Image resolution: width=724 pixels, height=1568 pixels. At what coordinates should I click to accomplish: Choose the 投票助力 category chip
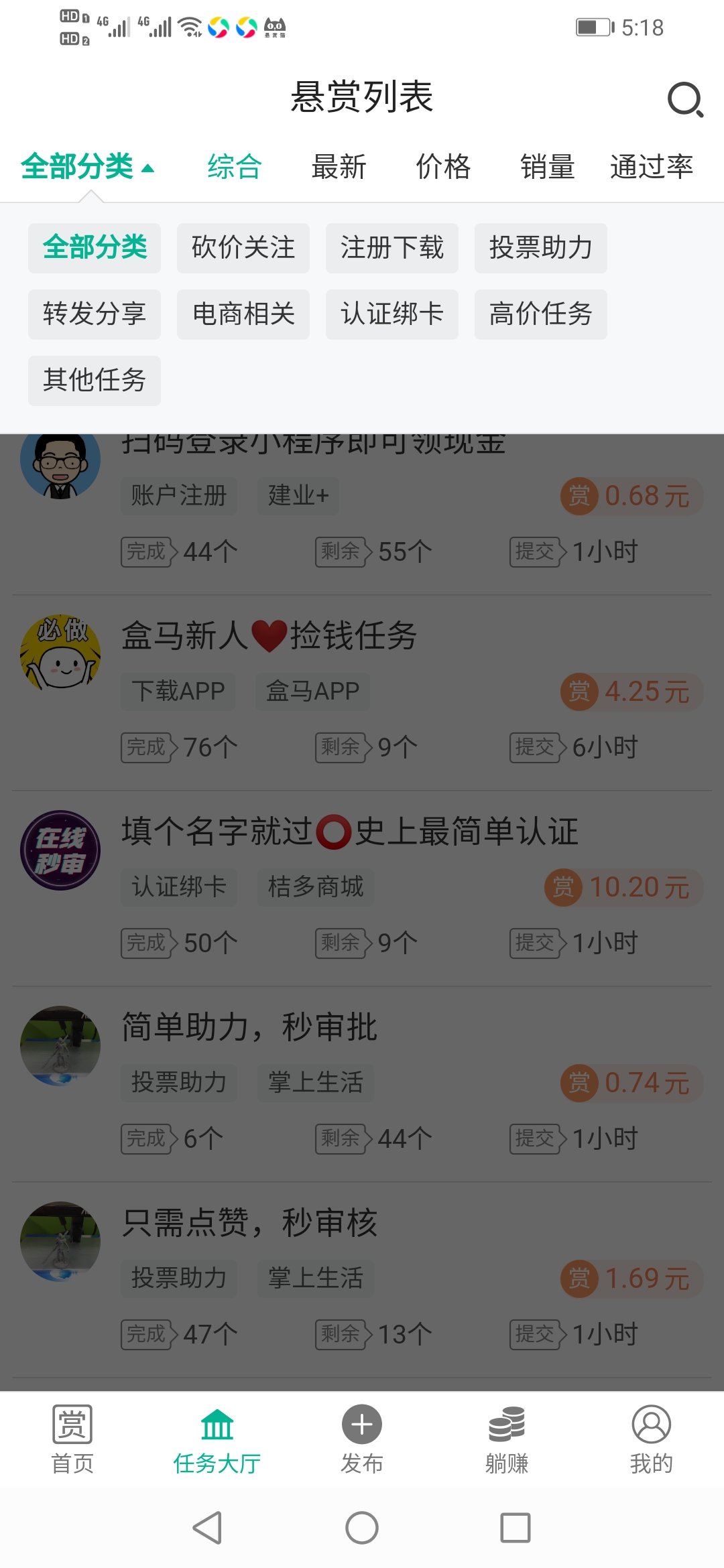(540, 248)
